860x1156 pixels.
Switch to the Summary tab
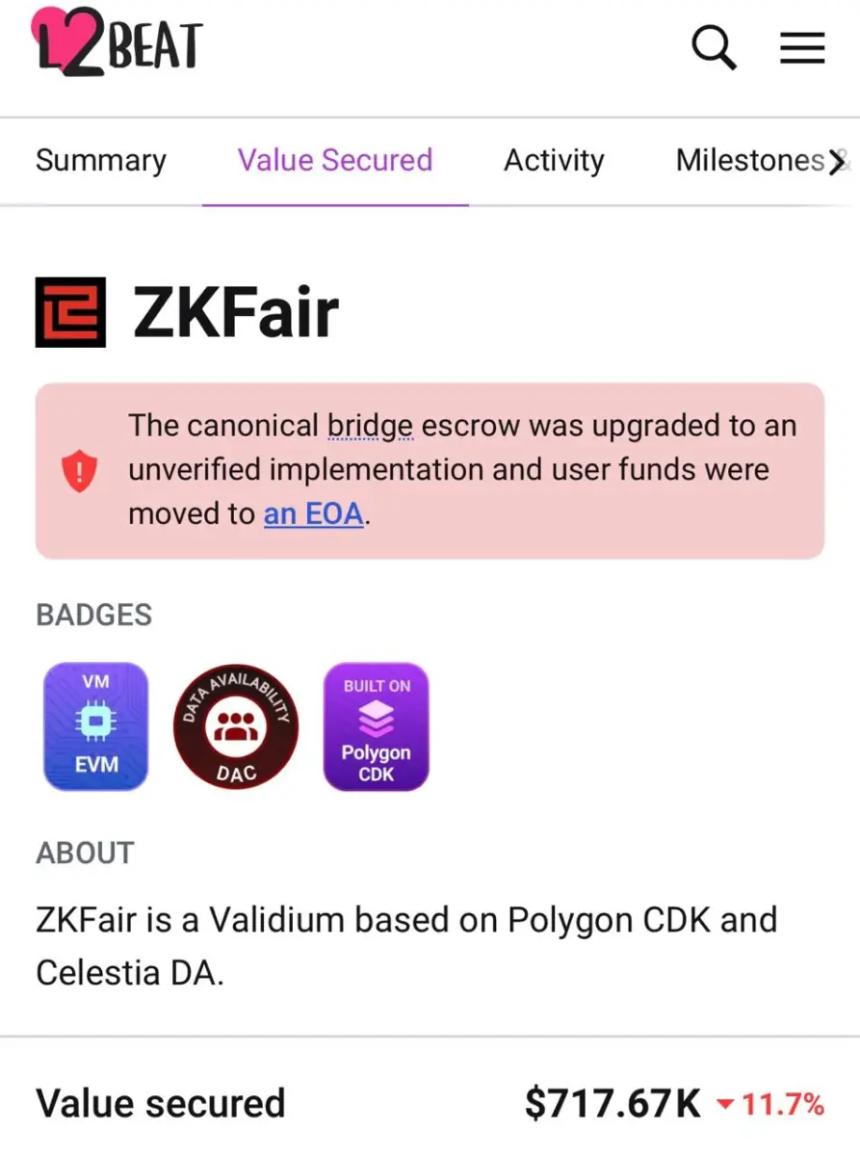(100, 160)
